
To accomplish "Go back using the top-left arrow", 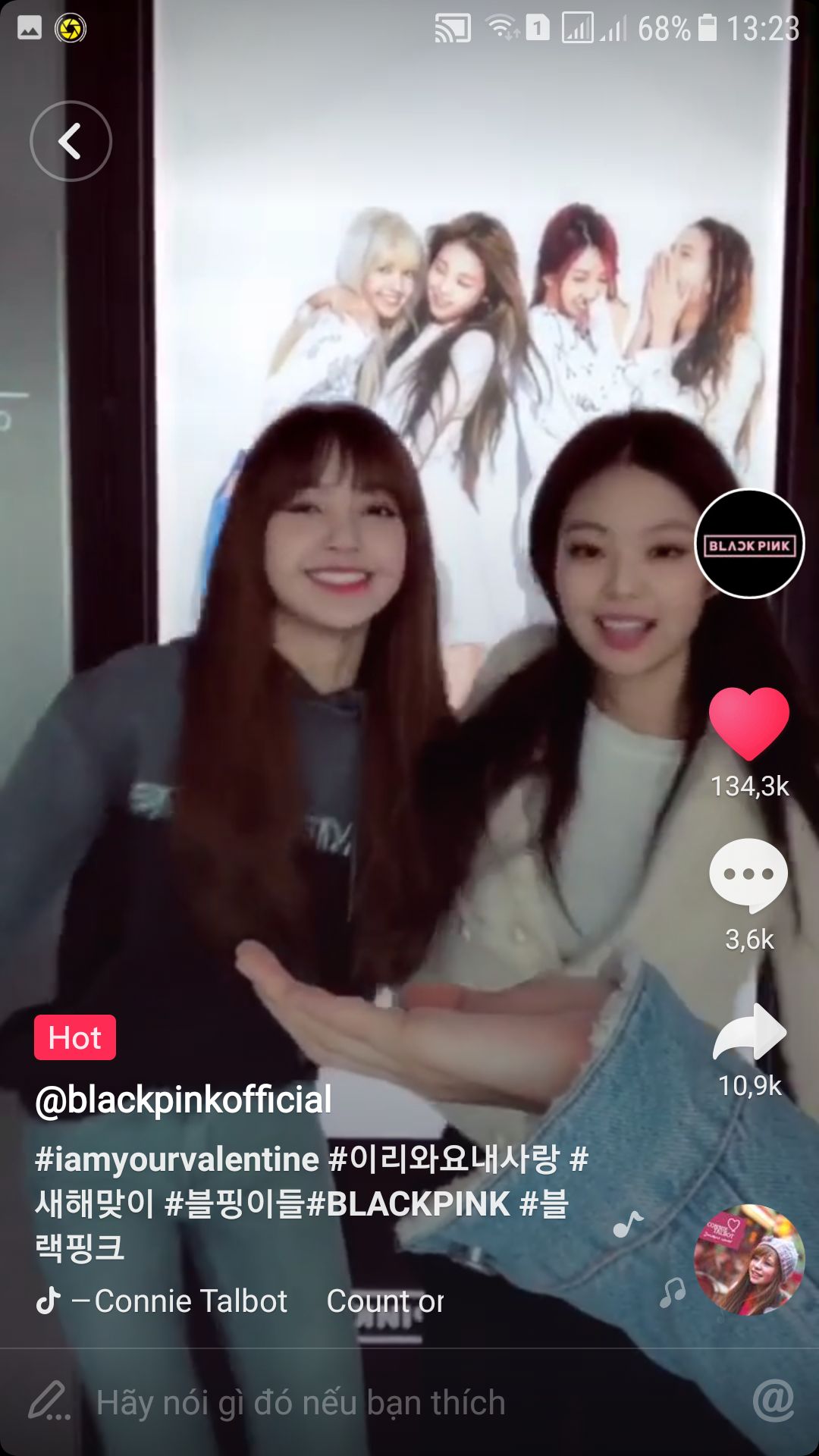I will (71, 141).
